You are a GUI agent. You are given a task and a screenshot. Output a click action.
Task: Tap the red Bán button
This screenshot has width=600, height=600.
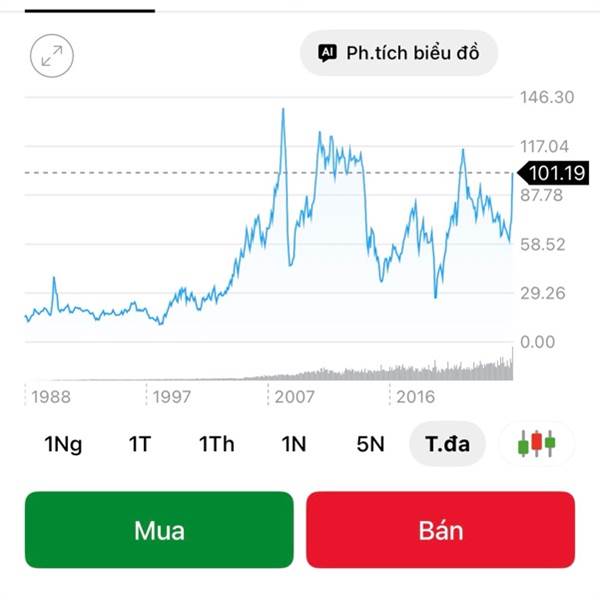[440, 530]
